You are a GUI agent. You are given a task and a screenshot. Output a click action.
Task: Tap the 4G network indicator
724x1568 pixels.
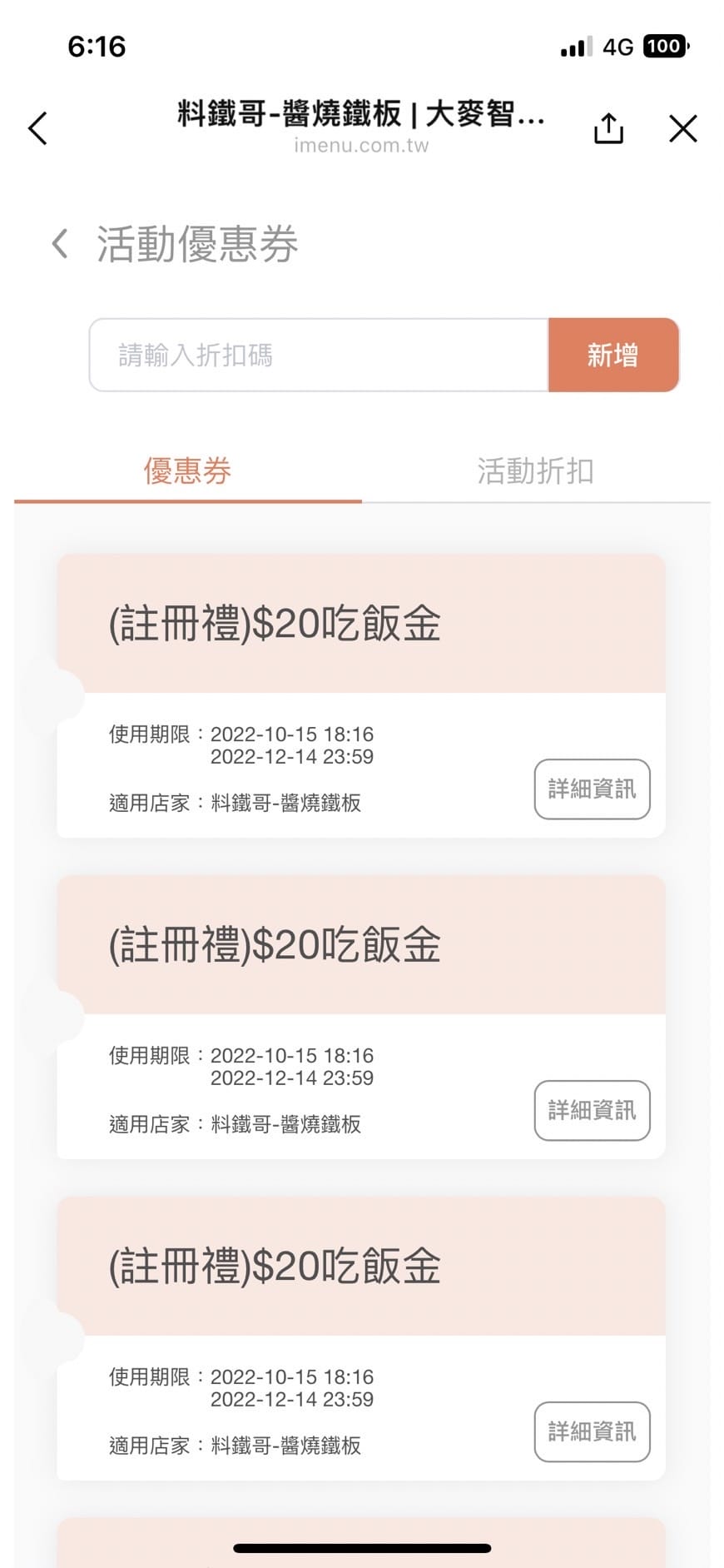click(x=616, y=47)
